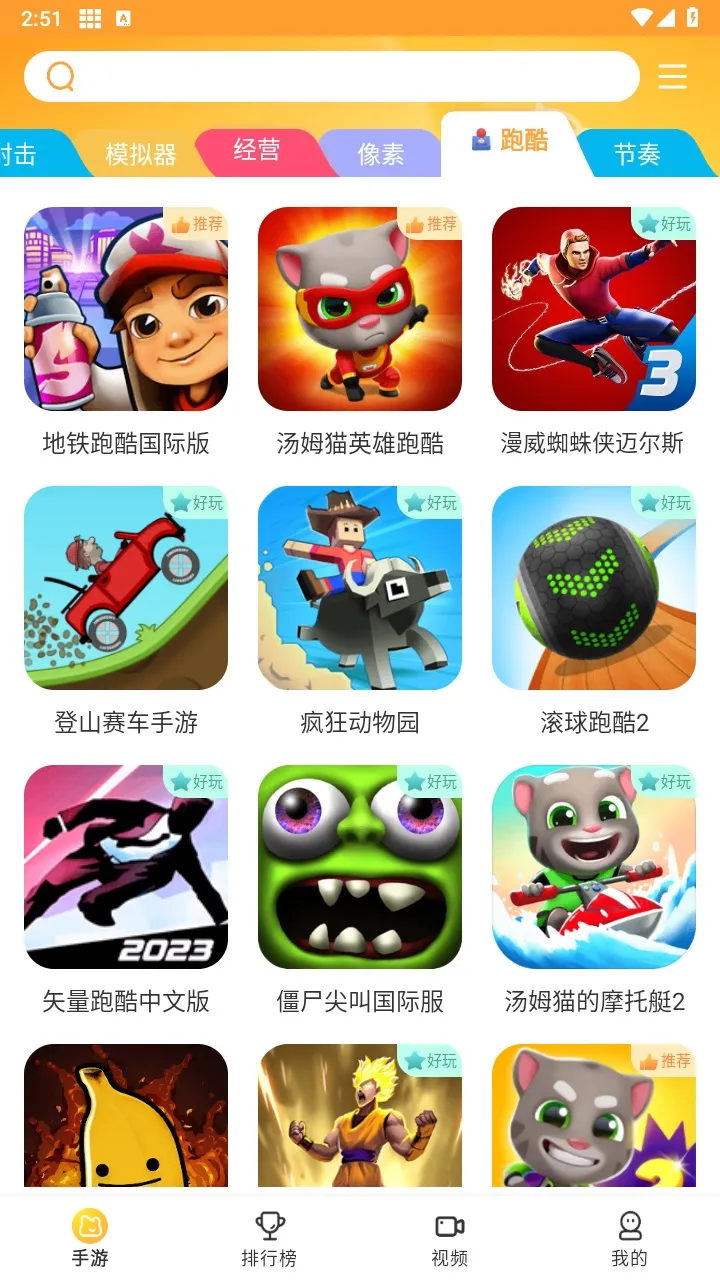This screenshot has height=1280, width=720.
Task: Open the 我的 profile tab
Action: tap(629, 1239)
